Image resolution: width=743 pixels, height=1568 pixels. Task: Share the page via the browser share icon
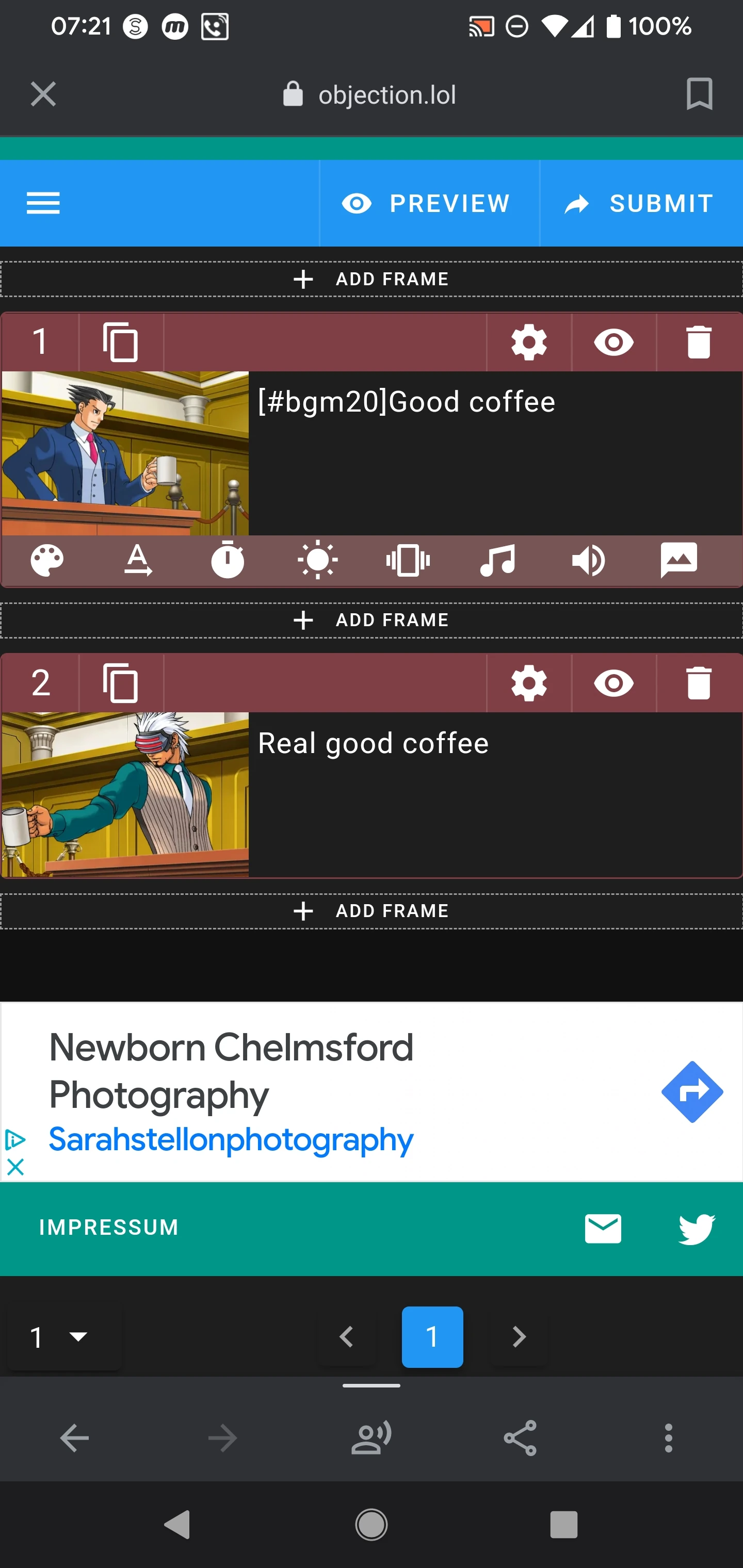(520, 1438)
